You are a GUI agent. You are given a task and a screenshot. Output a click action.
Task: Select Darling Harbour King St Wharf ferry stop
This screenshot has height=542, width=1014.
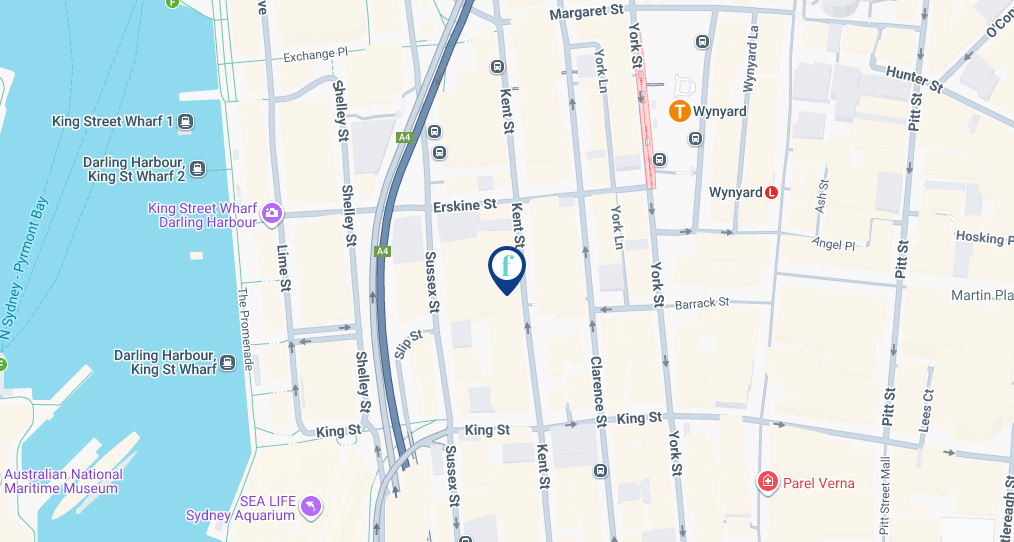pos(229,362)
